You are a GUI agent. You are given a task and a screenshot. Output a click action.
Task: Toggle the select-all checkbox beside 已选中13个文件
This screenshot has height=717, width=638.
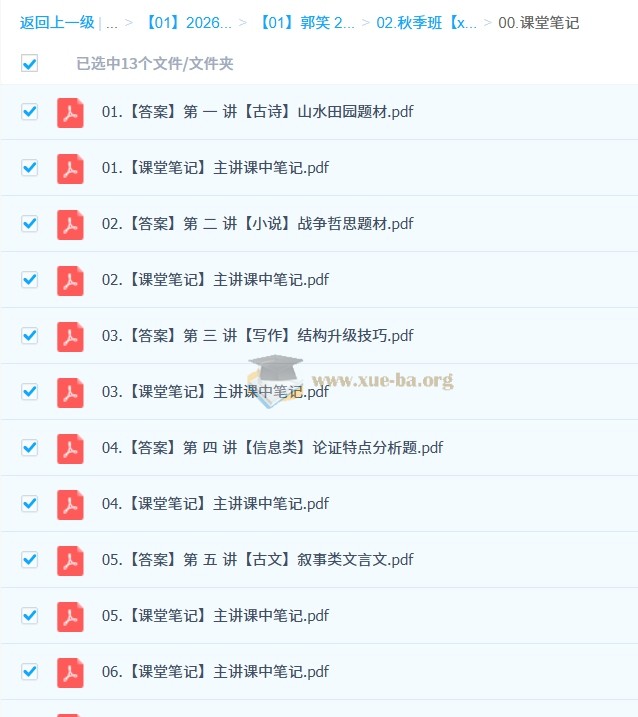coord(30,63)
